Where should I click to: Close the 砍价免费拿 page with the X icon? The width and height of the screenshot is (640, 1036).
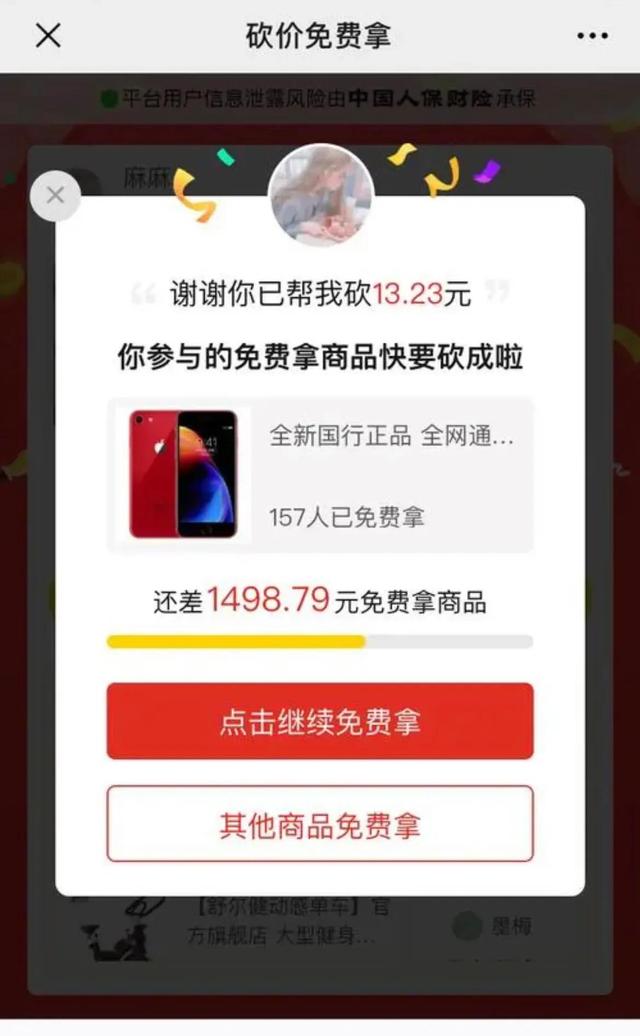(48, 36)
